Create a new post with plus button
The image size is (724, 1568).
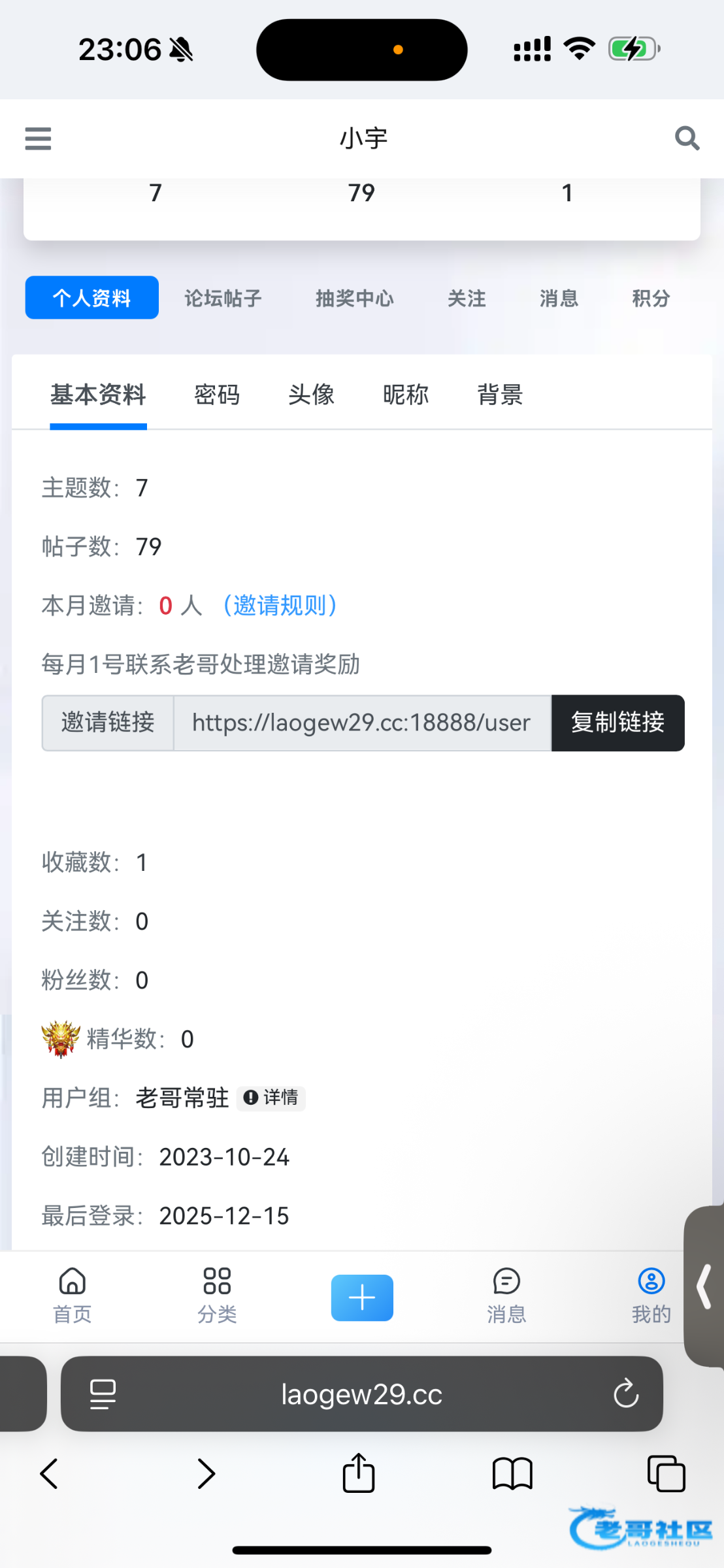(362, 1298)
